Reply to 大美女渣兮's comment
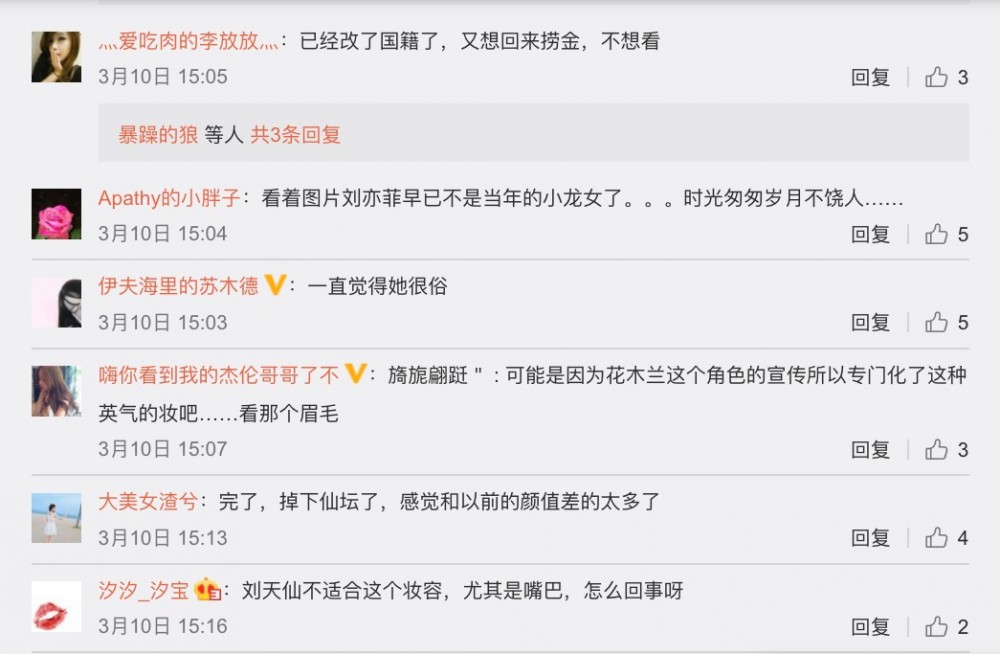The width and height of the screenshot is (1000, 654). (870, 538)
